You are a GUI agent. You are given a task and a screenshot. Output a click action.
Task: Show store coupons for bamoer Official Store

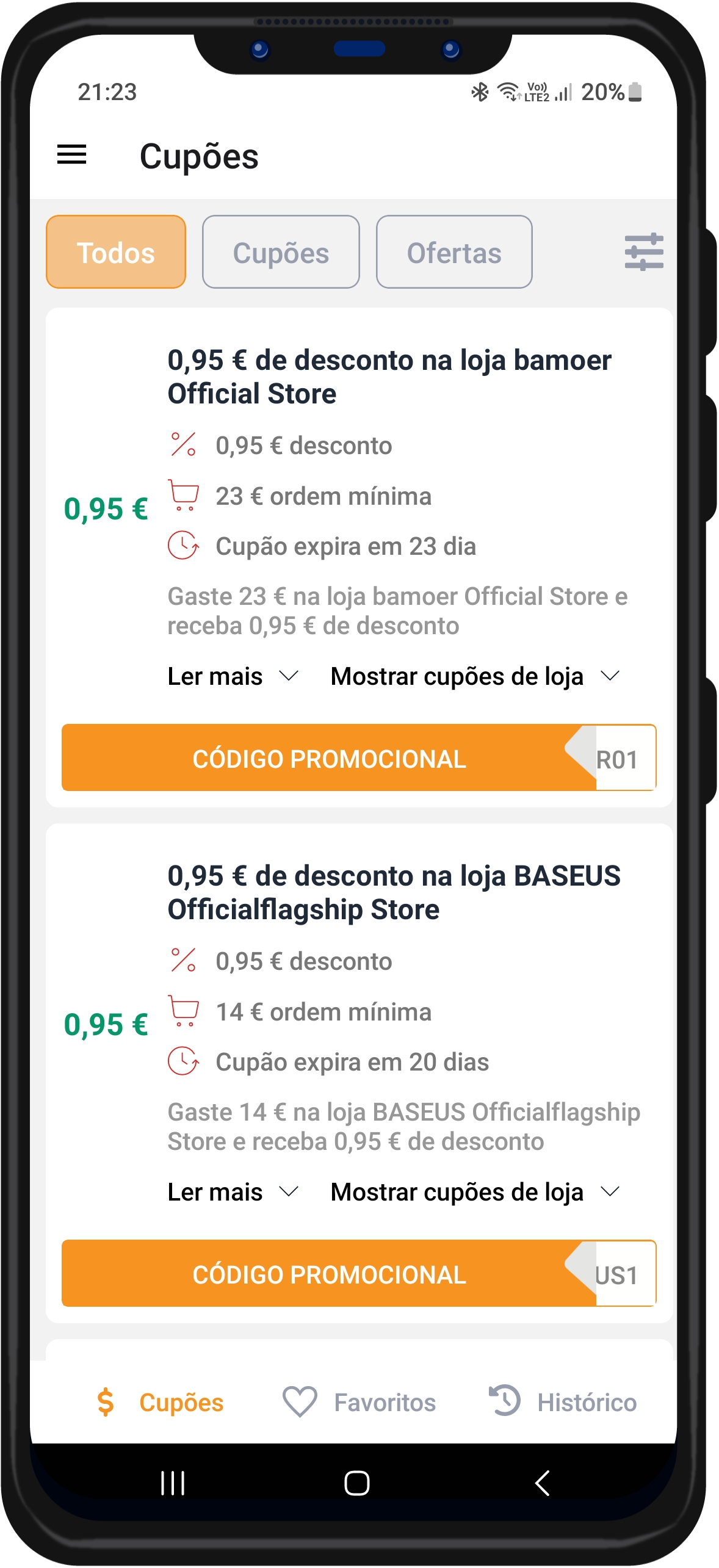pos(475,676)
